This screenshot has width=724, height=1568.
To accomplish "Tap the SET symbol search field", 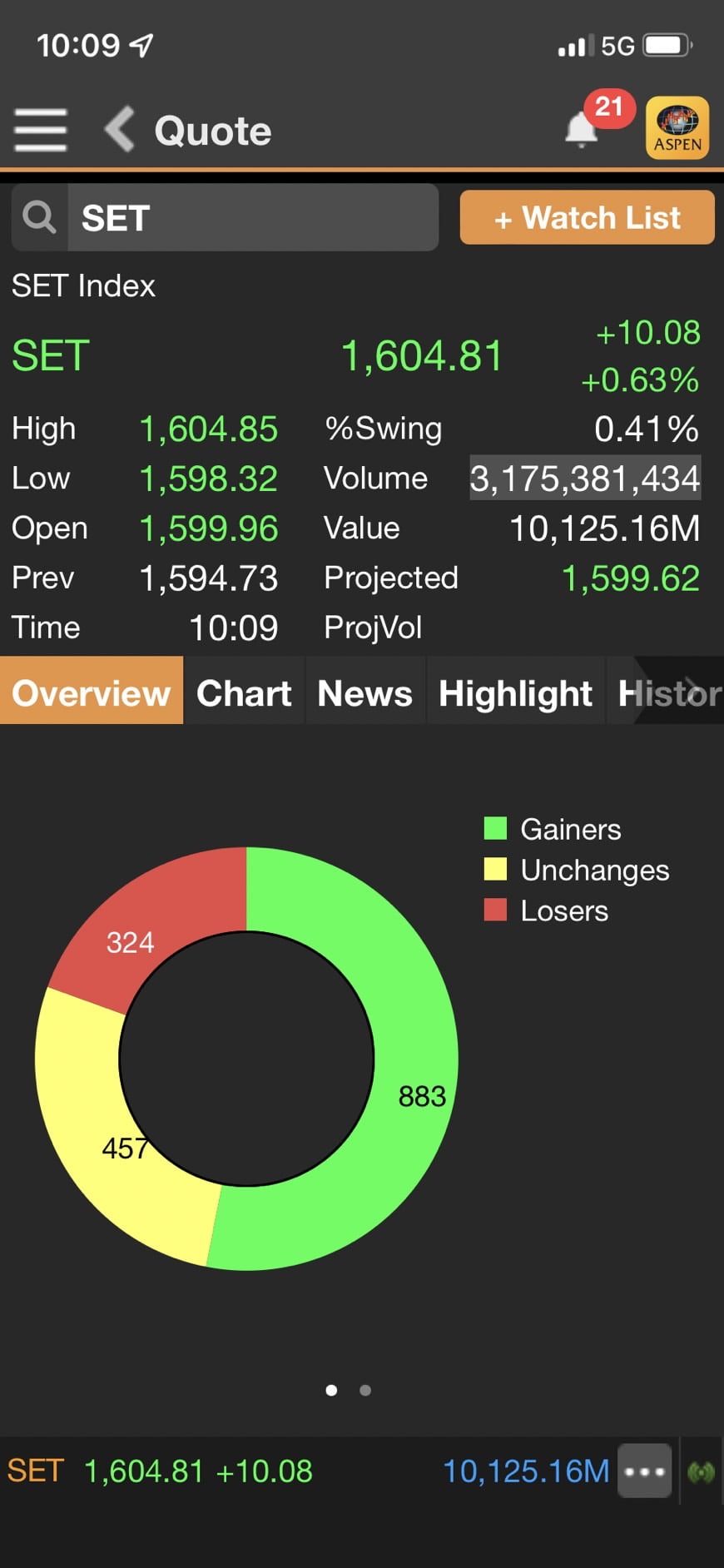I will coord(225,218).
